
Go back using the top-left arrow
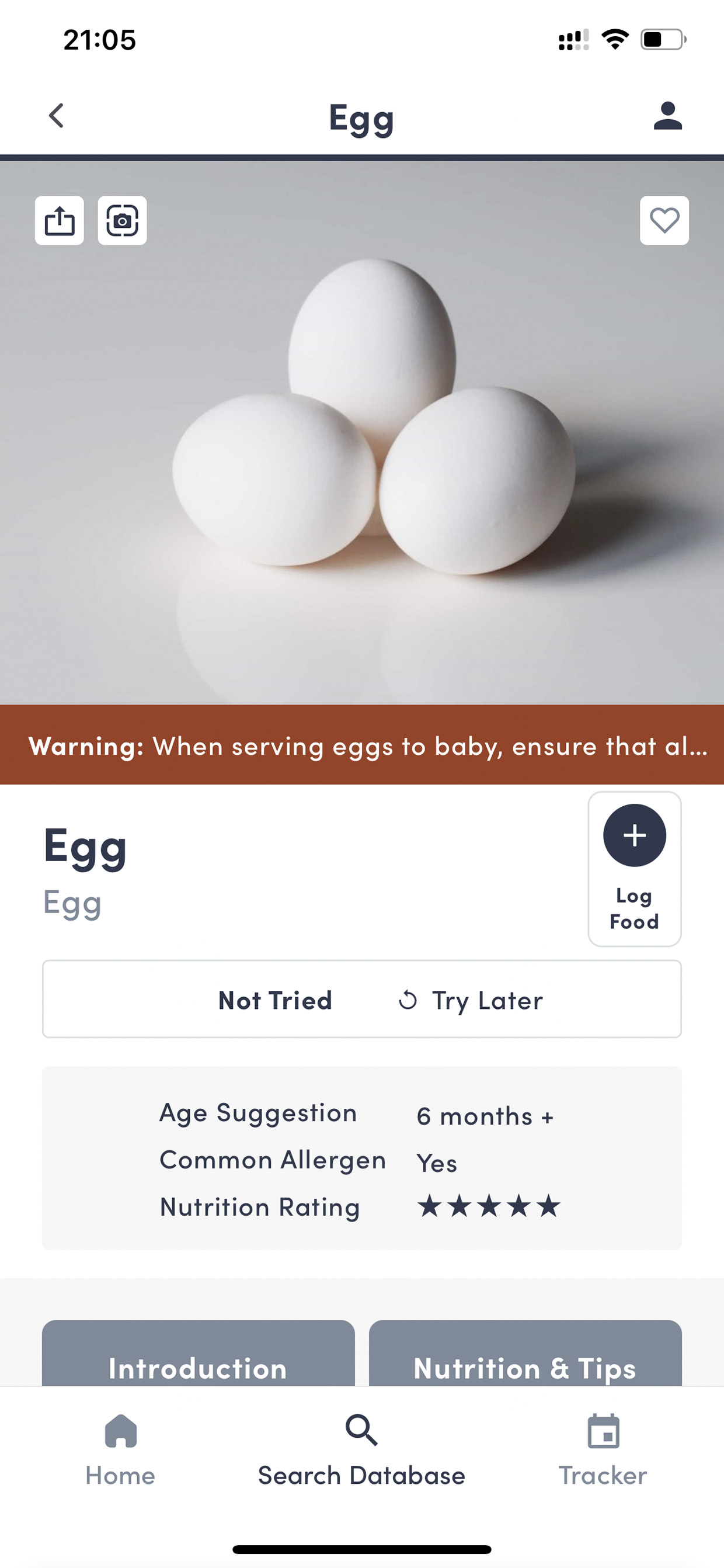[57, 116]
